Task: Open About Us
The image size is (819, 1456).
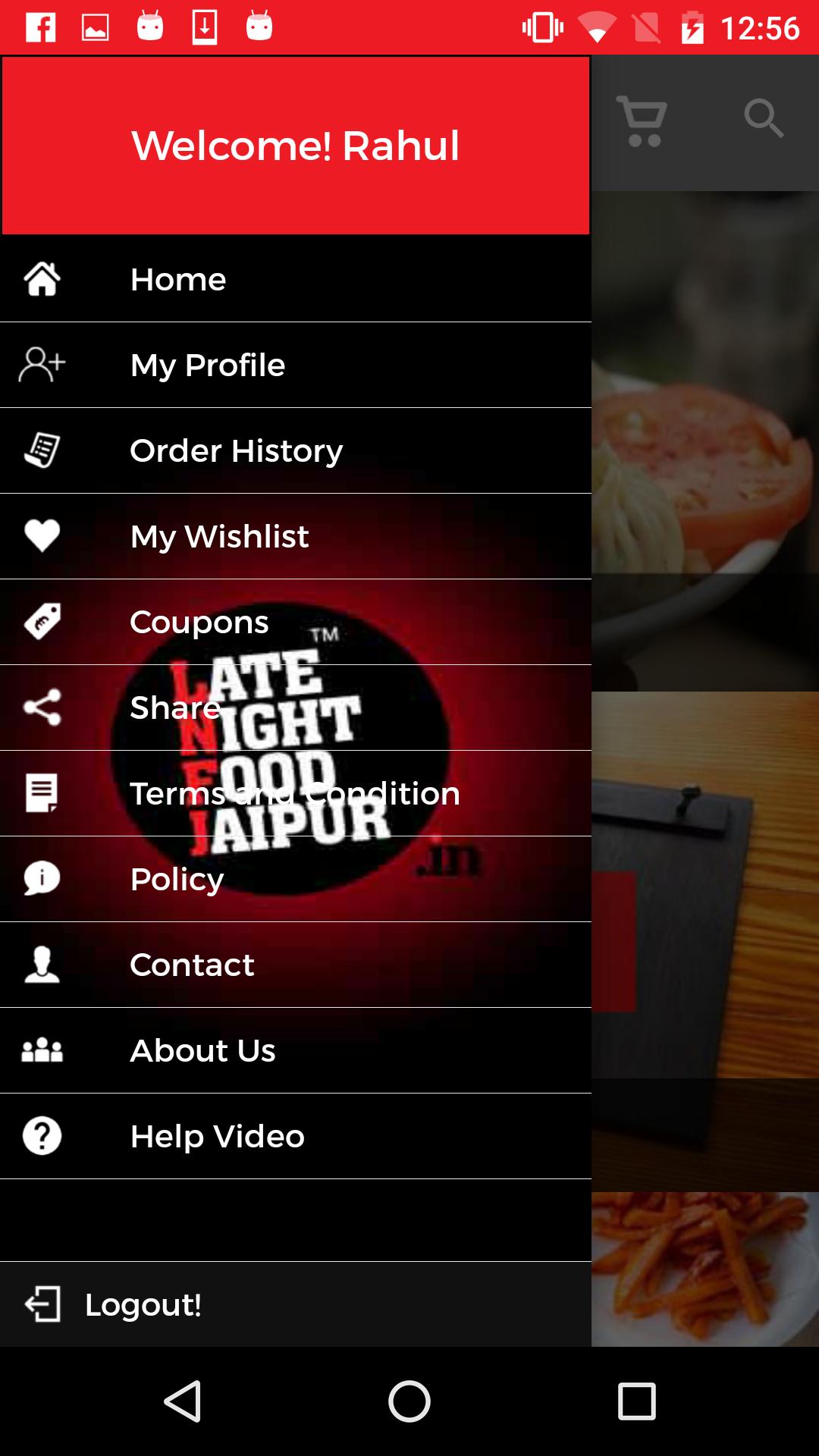Action: pos(295,1050)
